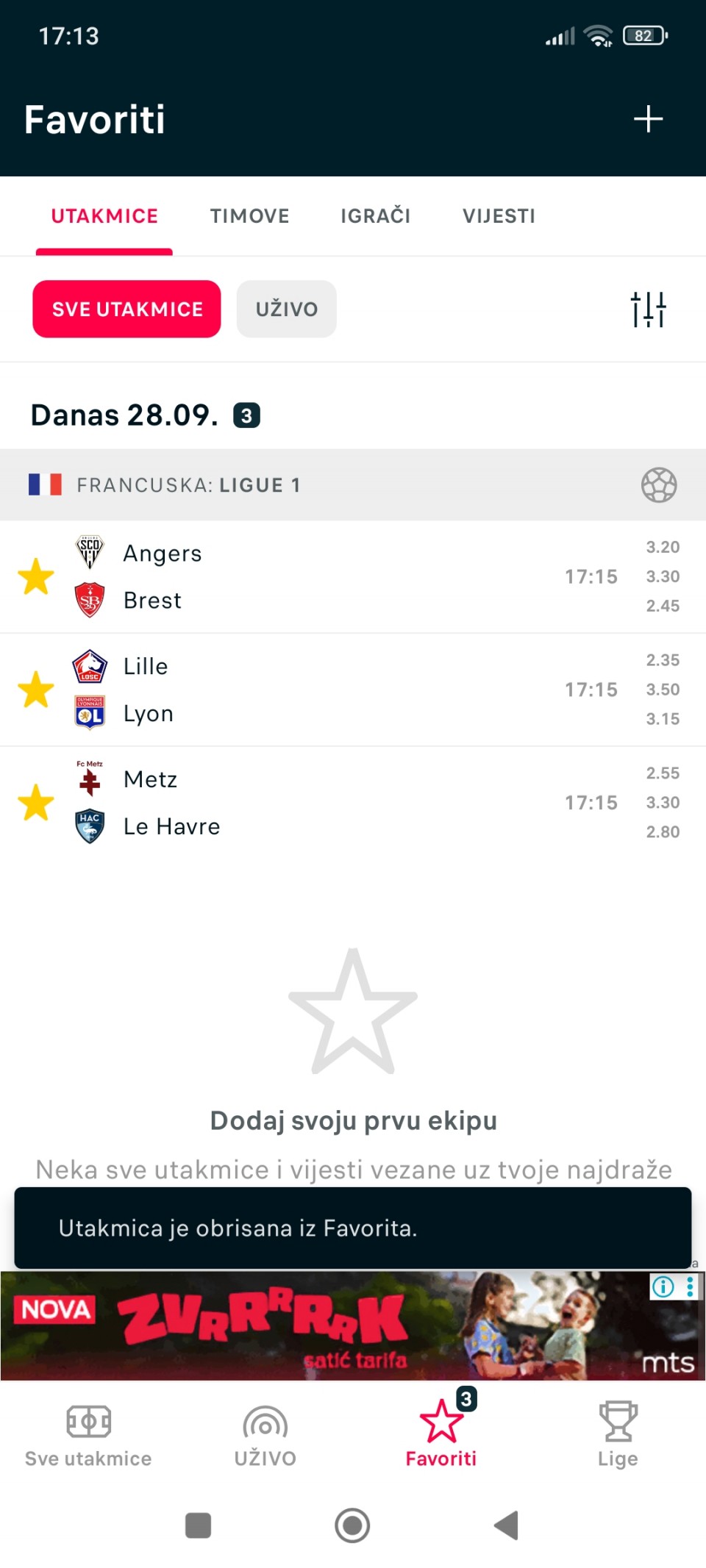Open the Angers vs Brest match
706x1568 pixels.
(x=331, y=577)
